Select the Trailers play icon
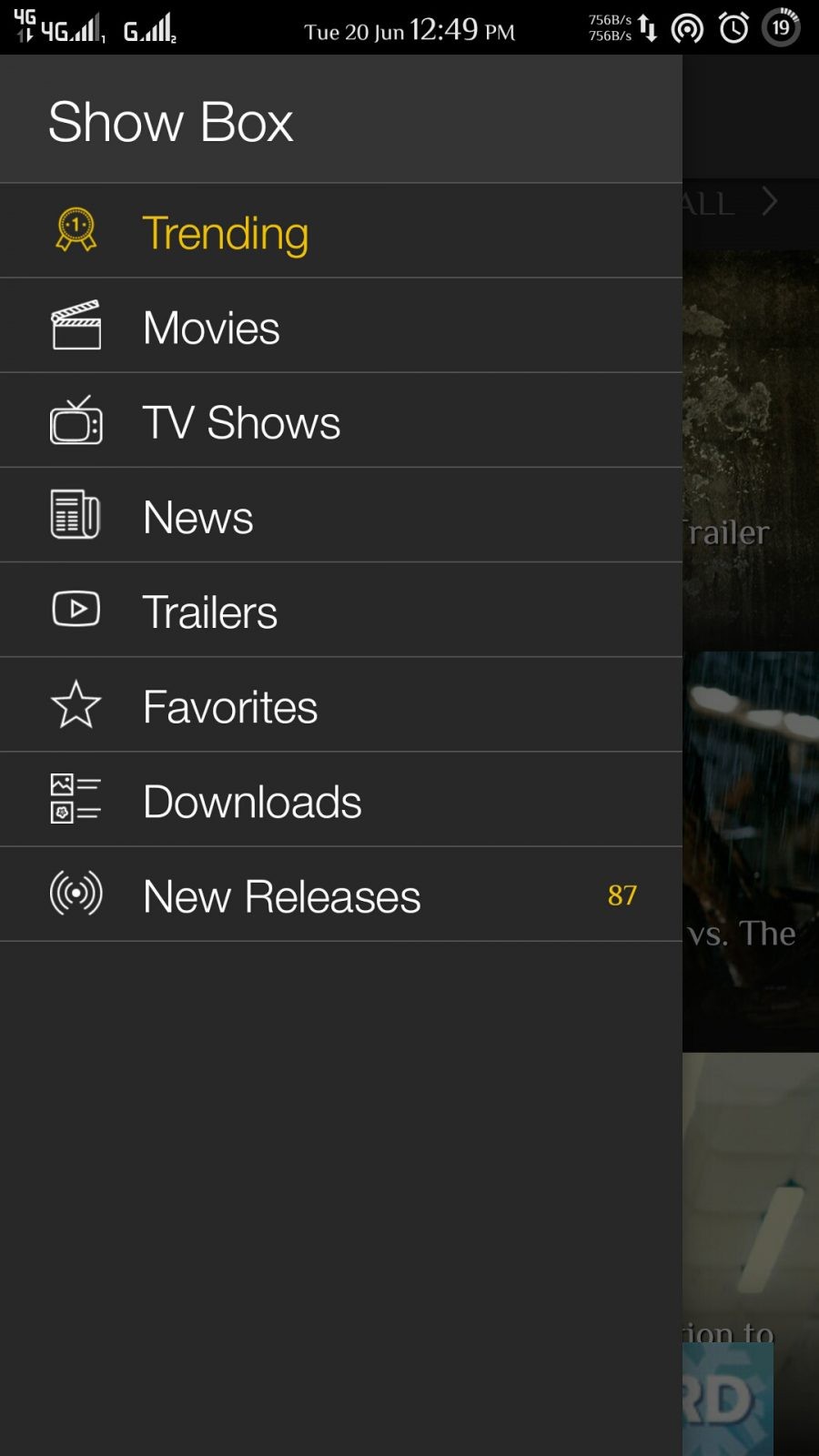 76,611
